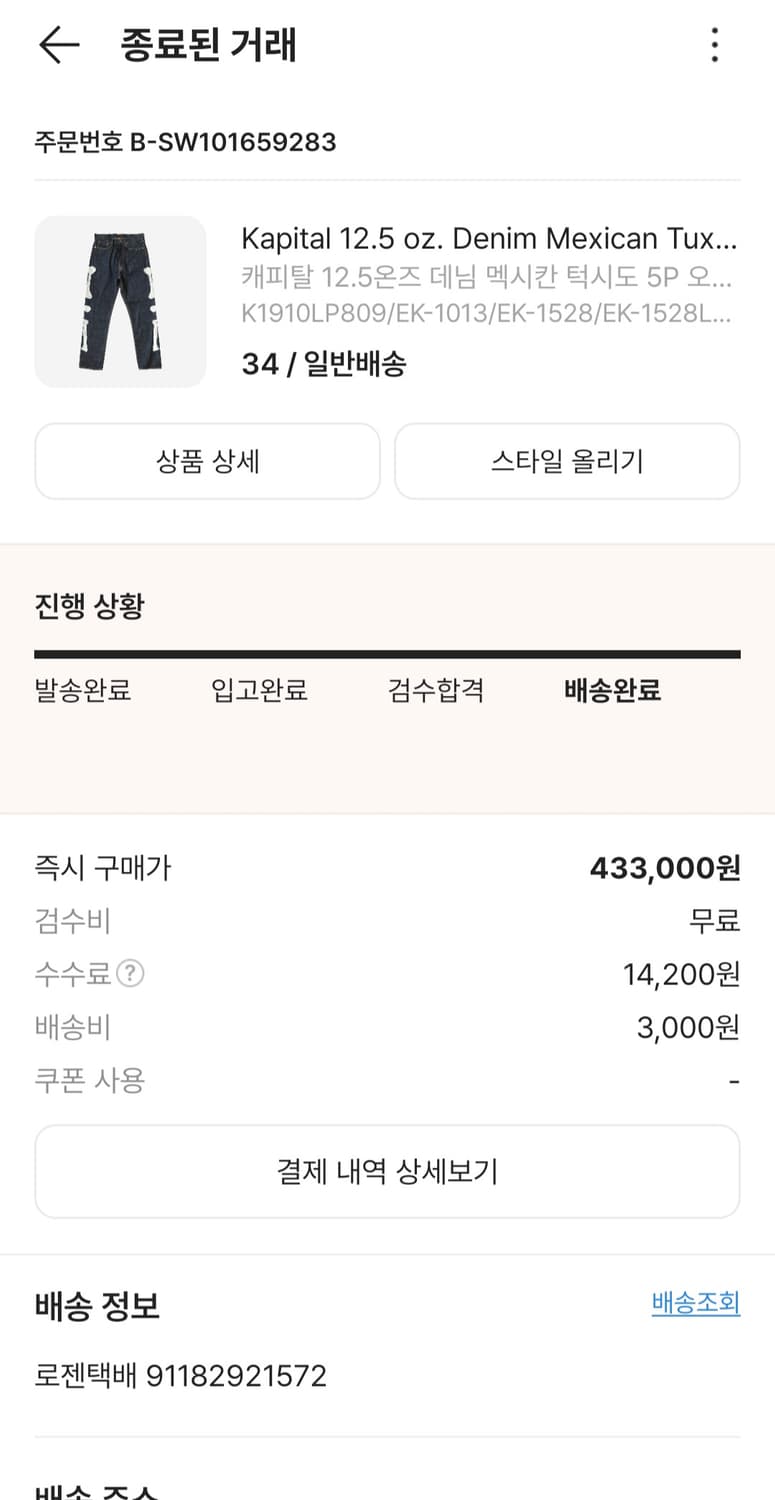This screenshot has height=1500, width=775.
Task: Tap the order number B-SW101659283
Action: pyautogui.click(x=184, y=142)
